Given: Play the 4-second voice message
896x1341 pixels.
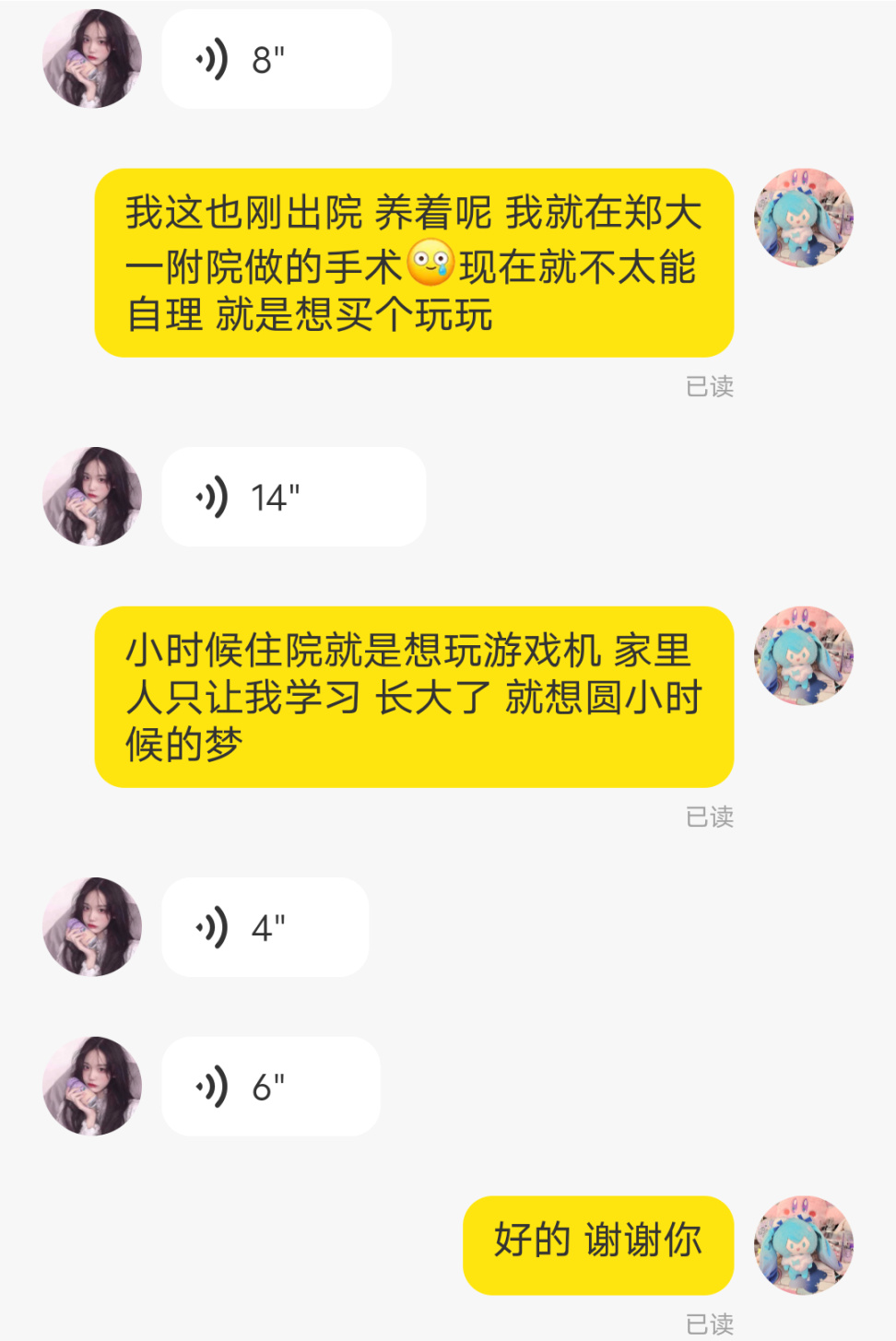Looking at the screenshot, I should coord(265,927).
